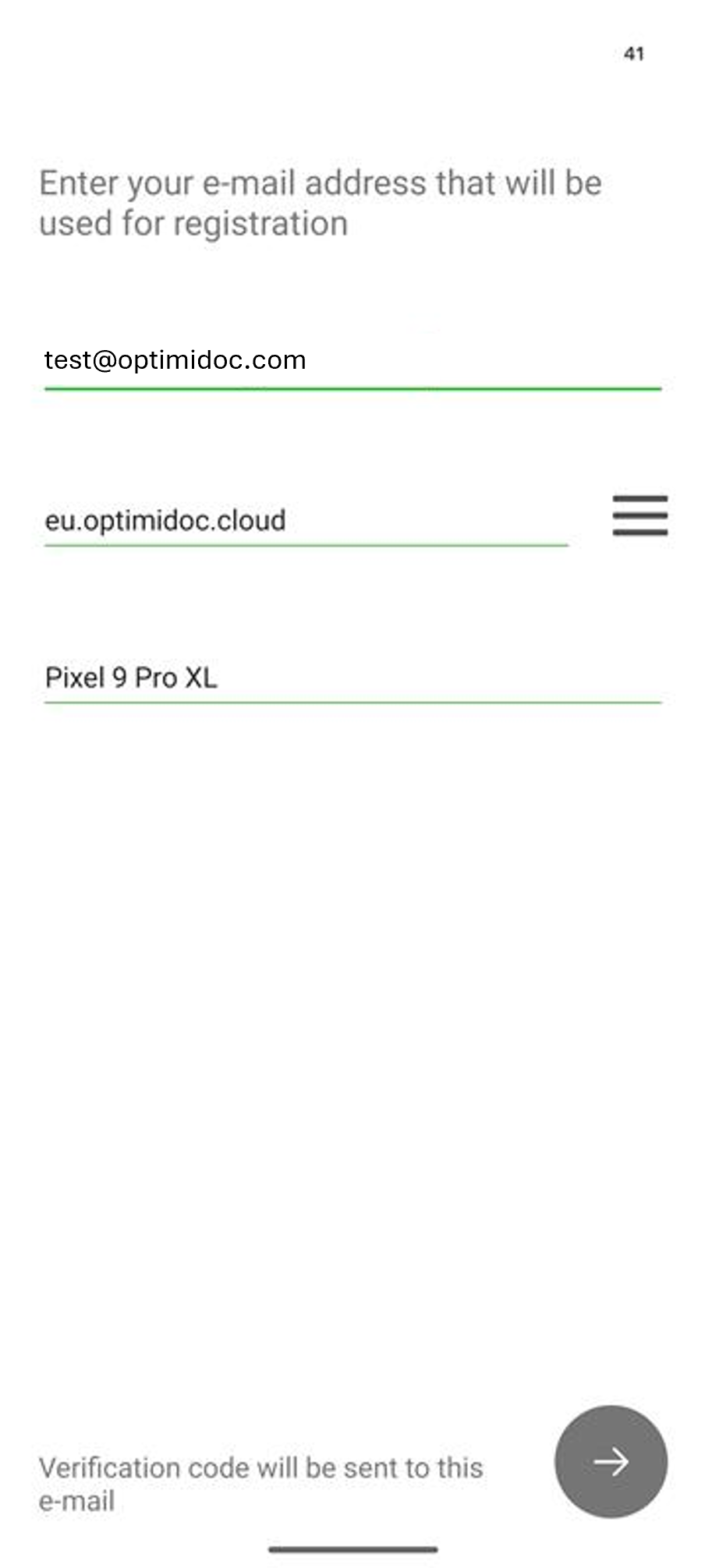Open the server list menu icon
This screenshot has height=1568, width=705.
pos(639,516)
